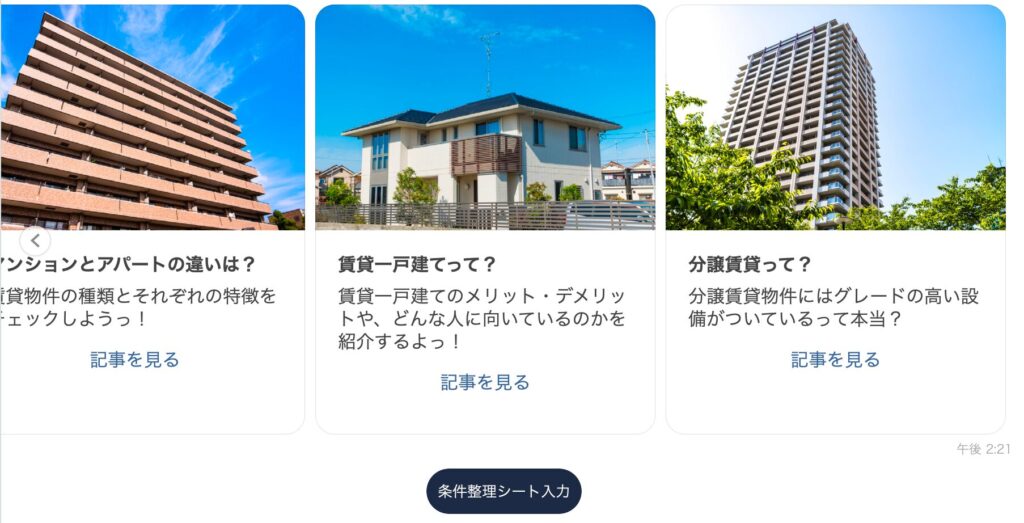The height and width of the screenshot is (523, 1024).
Task: Open the 賃貸一戸建て house photo card
Action: pyautogui.click(x=485, y=118)
